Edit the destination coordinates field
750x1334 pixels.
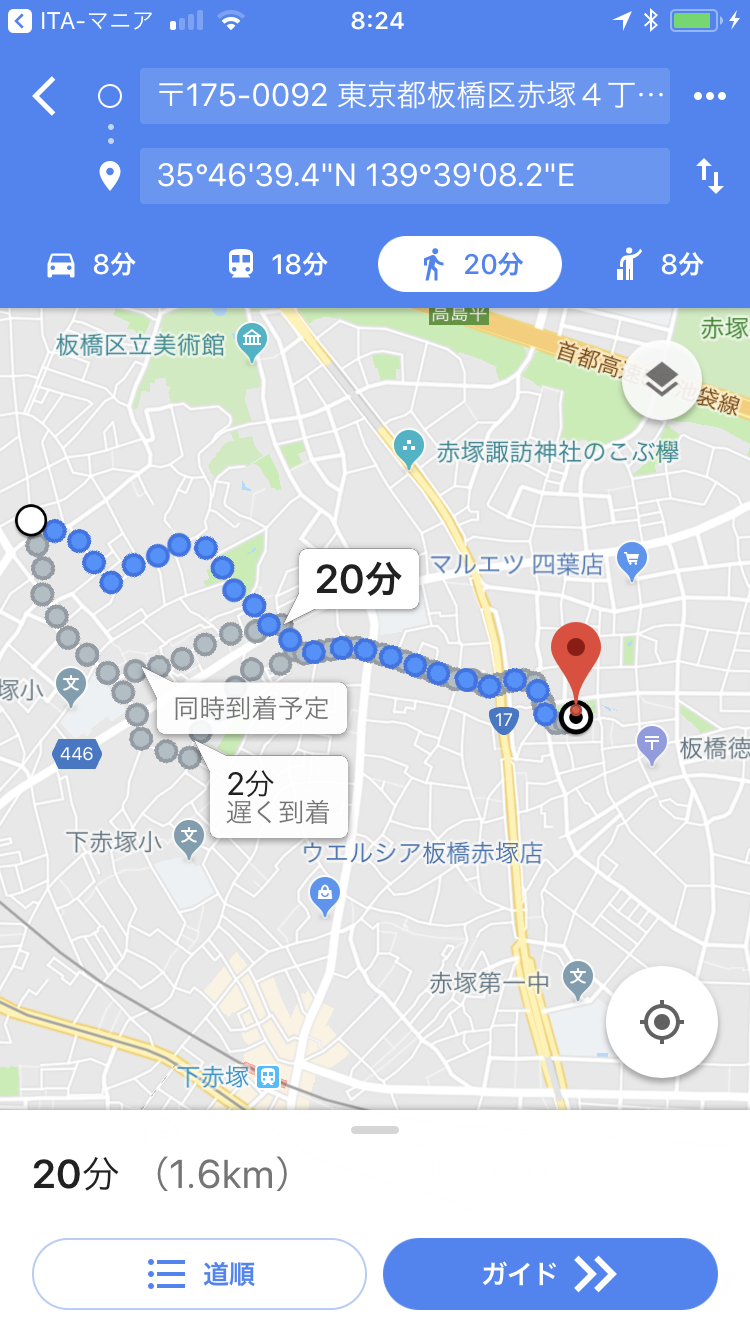click(x=404, y=176)
